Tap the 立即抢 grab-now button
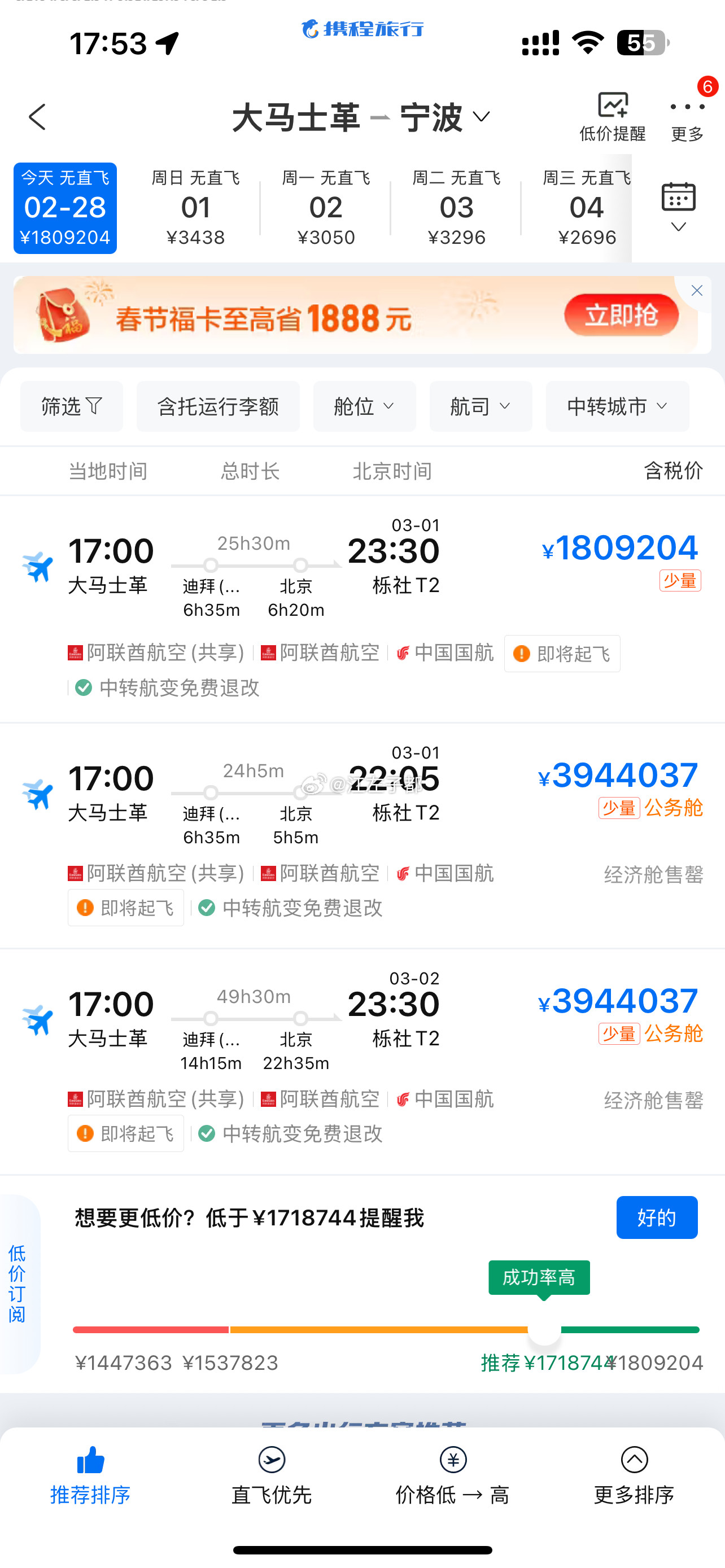Viewport: 725px width, 1568px height. tap(622, 315)
